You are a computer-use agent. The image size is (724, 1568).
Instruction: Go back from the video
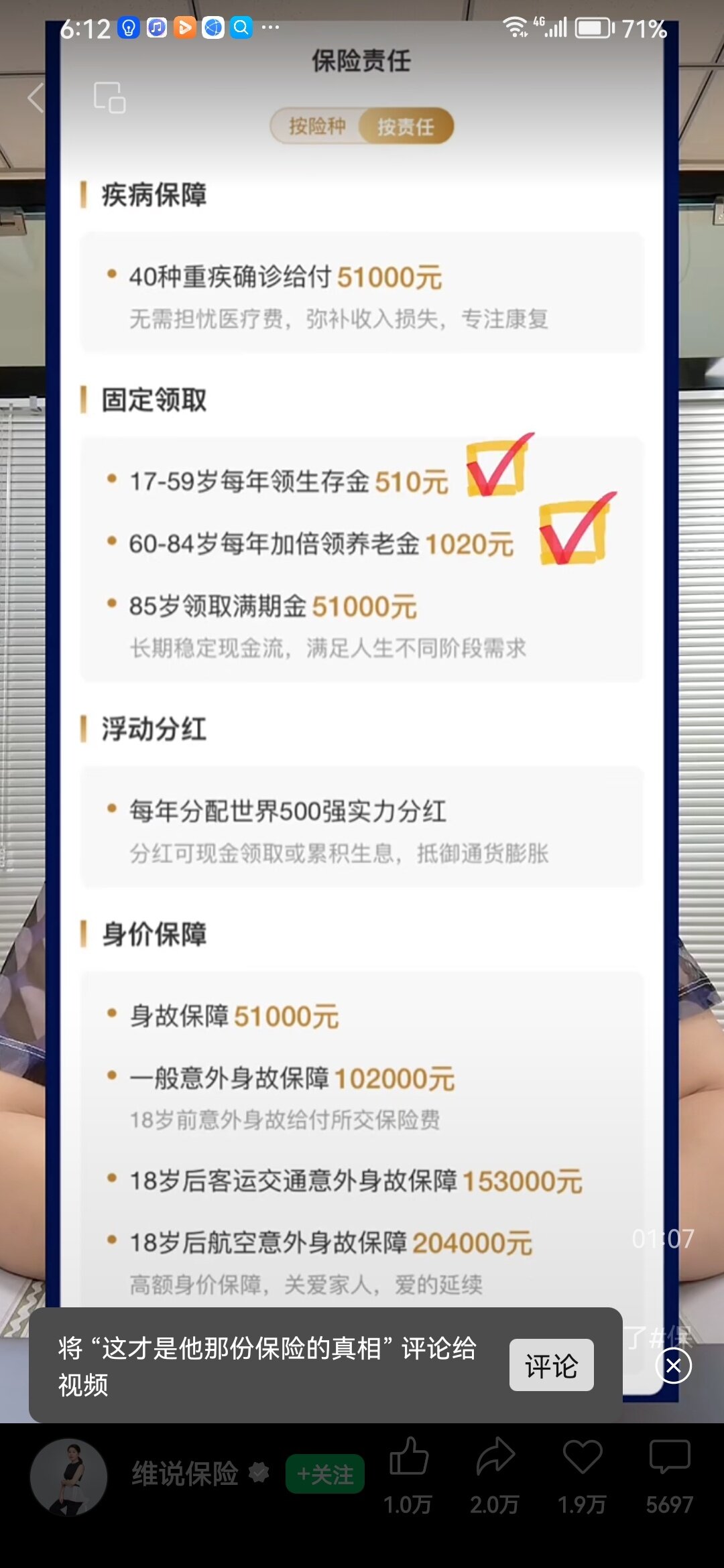click(36, 98)
